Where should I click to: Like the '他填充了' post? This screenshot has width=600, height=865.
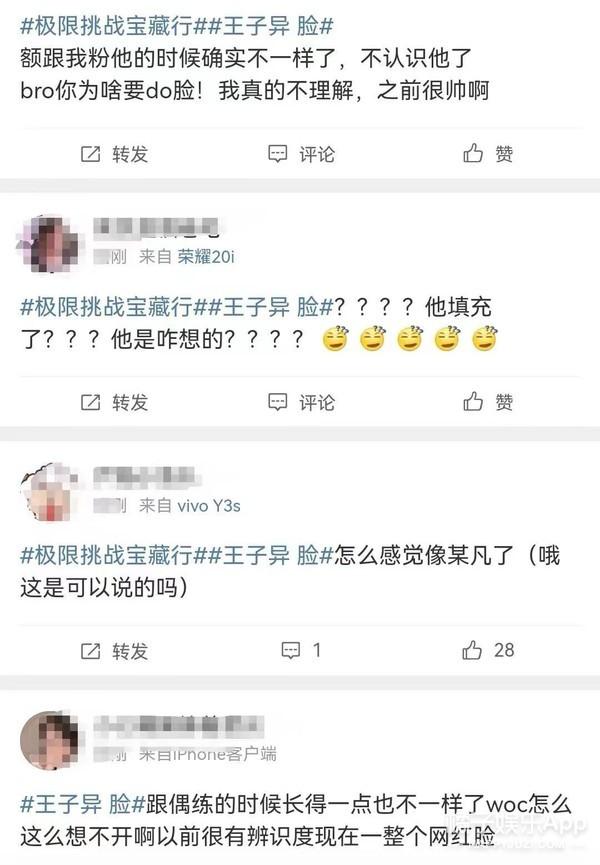(488, 402)
